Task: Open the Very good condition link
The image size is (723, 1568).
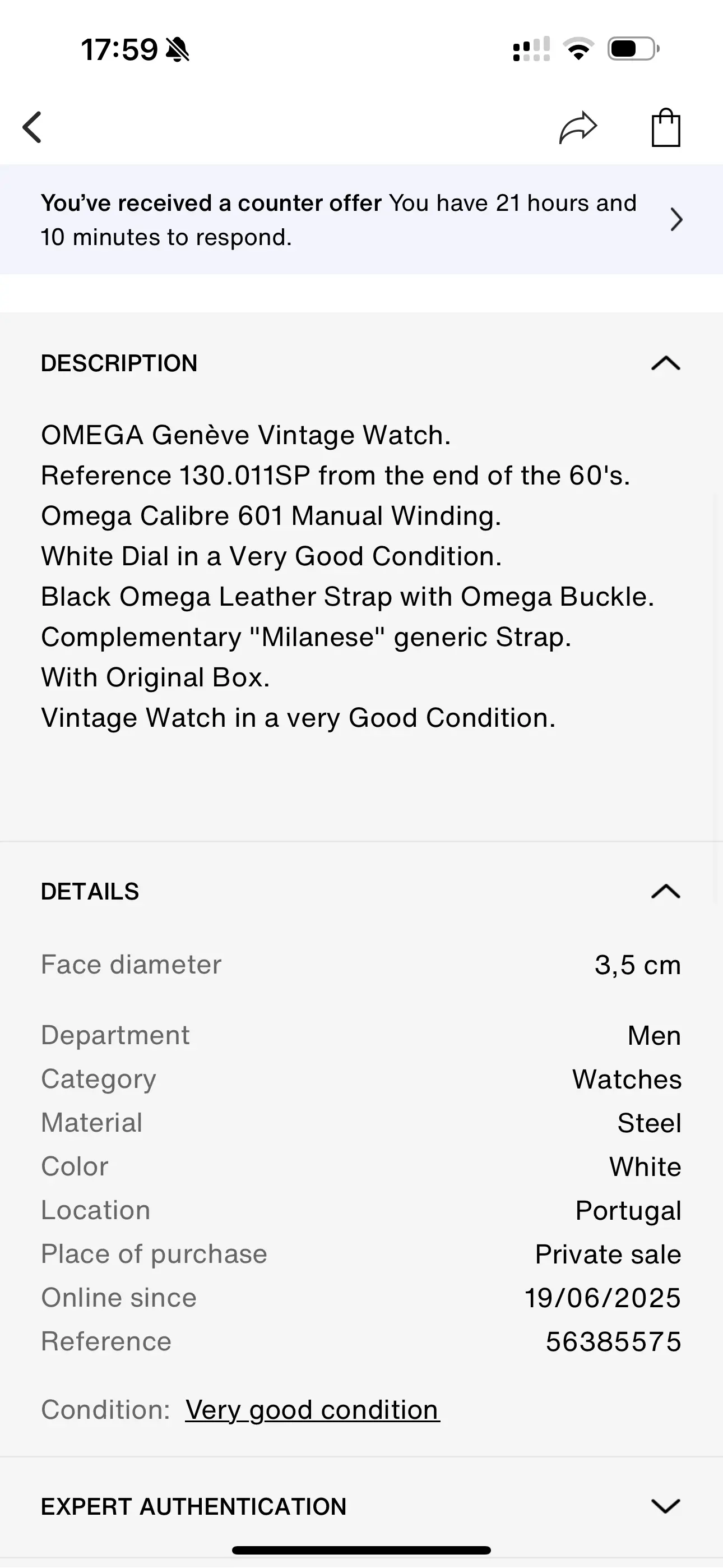Action: (x=312, y=1410)
